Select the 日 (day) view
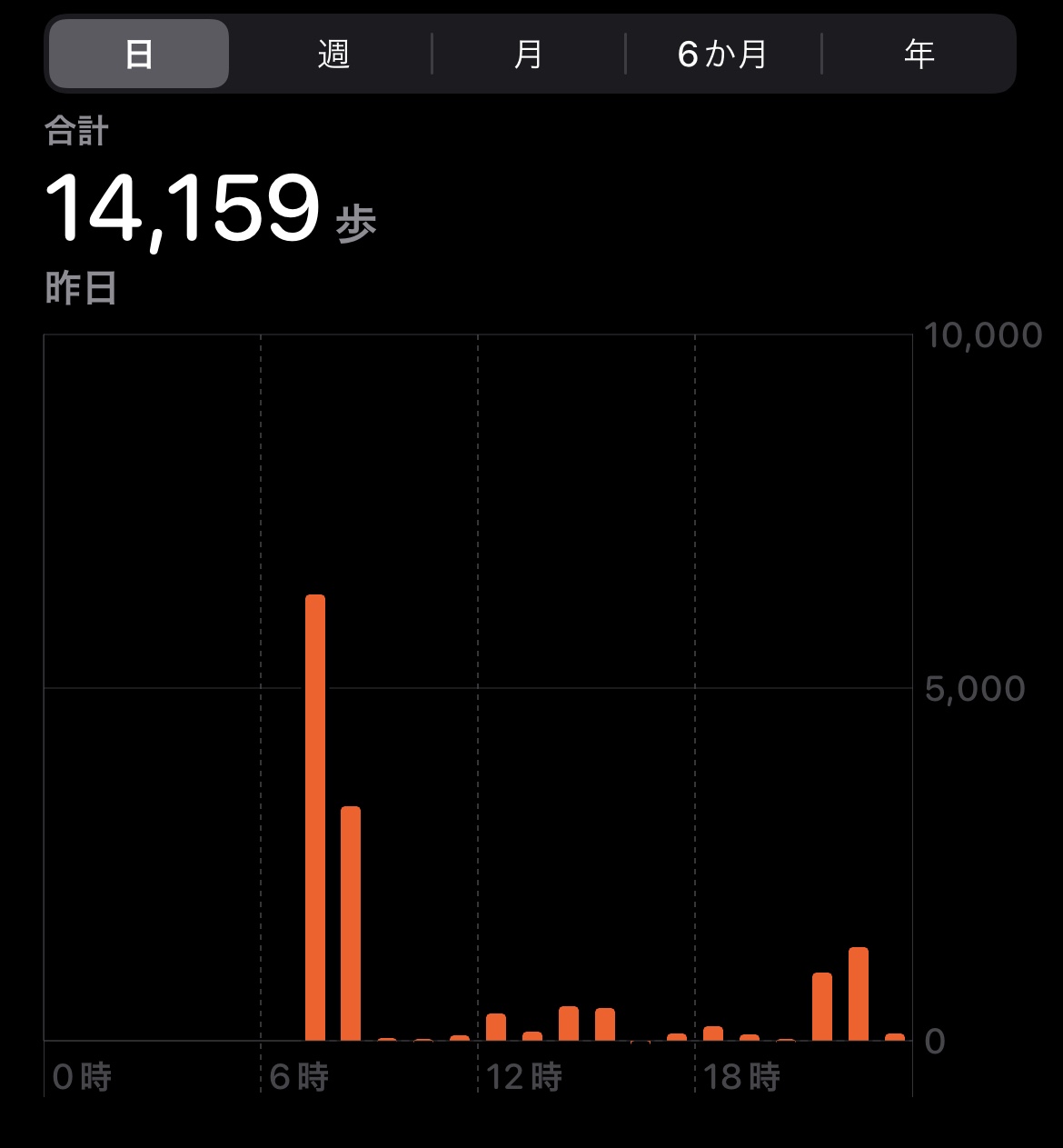 point(138,55)
